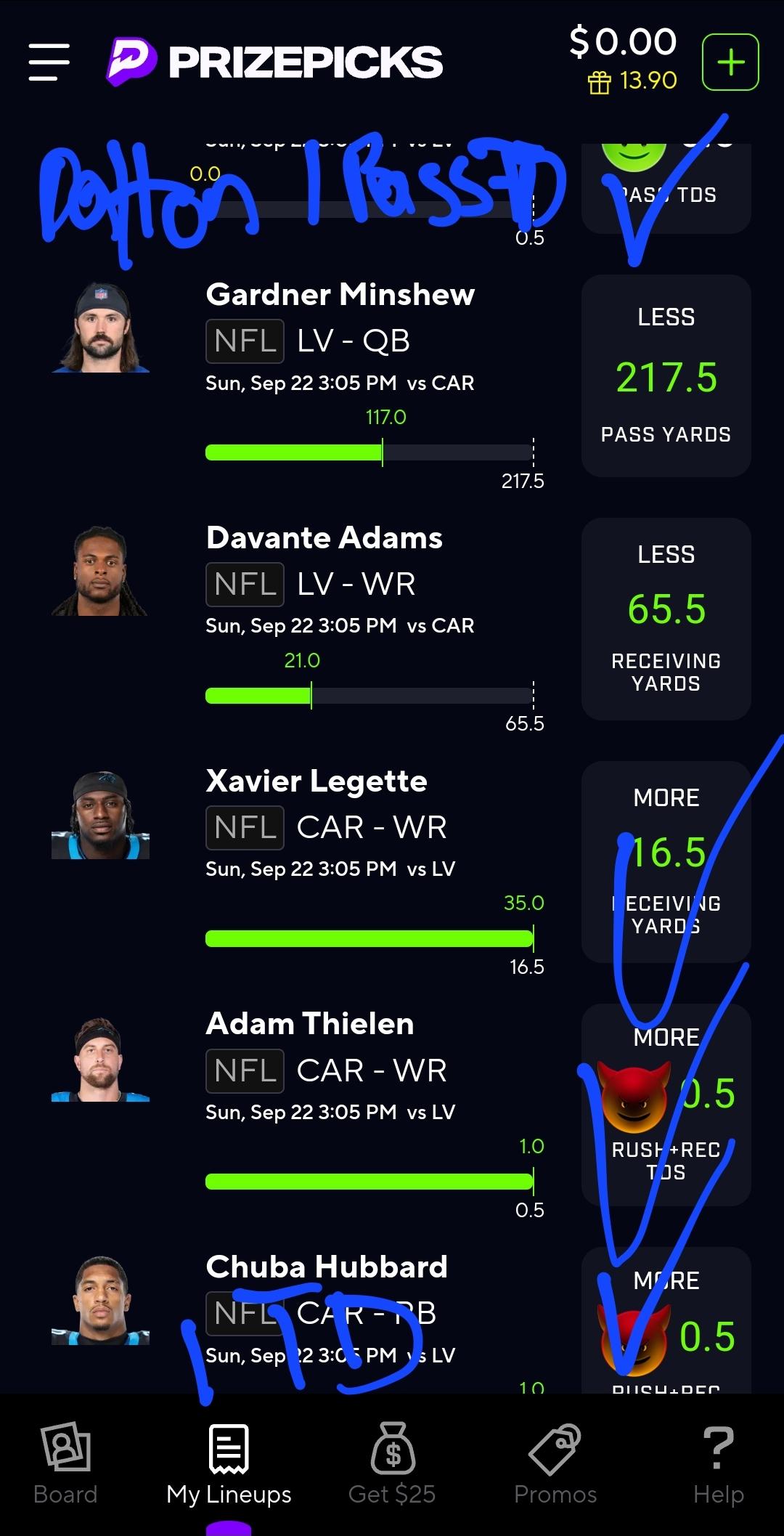Open the hamburger menu

pyautogui.click(x=49, y=62)
